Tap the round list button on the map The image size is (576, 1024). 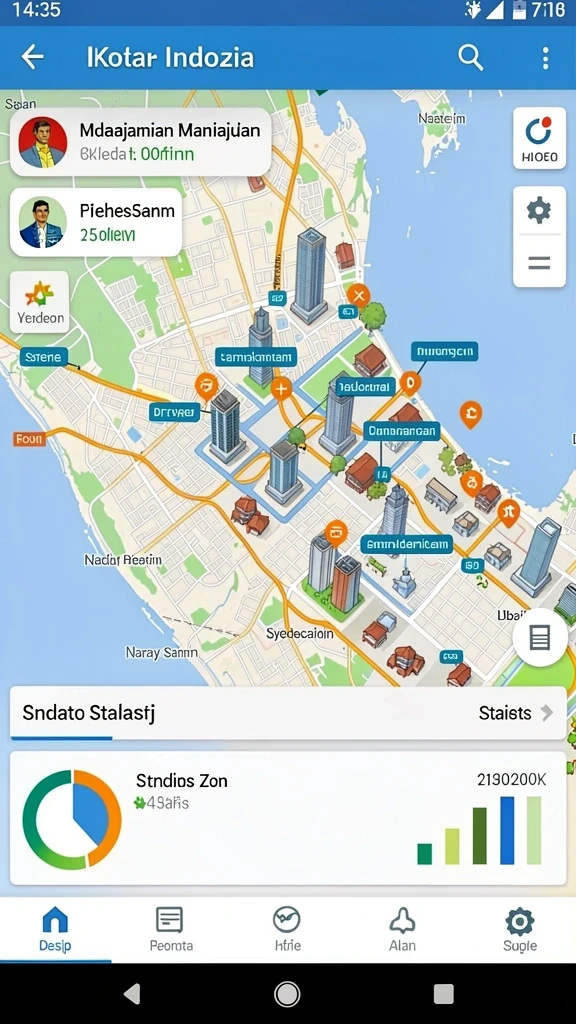(x=539, y=637)
